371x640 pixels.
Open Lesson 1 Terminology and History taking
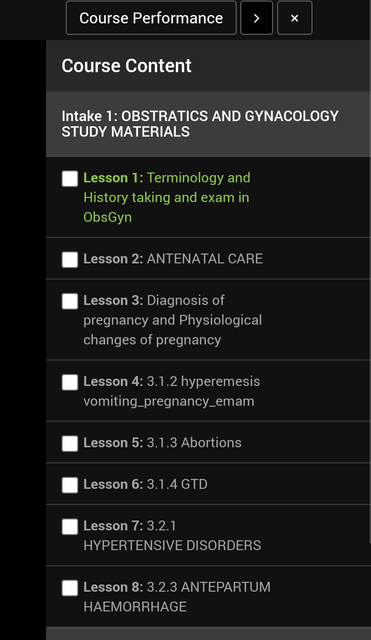pyautogui.click(x=167, y=197)
